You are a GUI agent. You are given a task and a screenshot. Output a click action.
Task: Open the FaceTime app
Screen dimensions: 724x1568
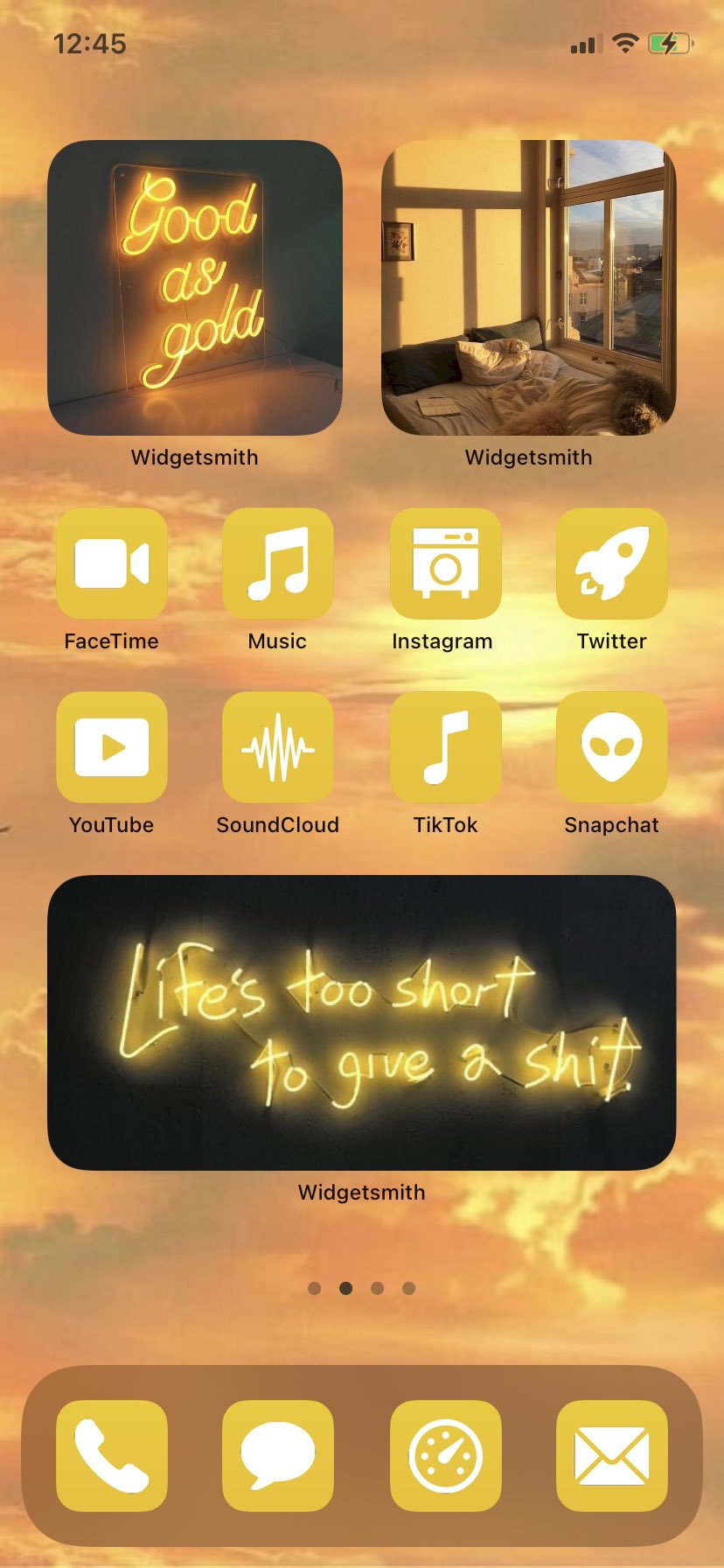[111, 564]
